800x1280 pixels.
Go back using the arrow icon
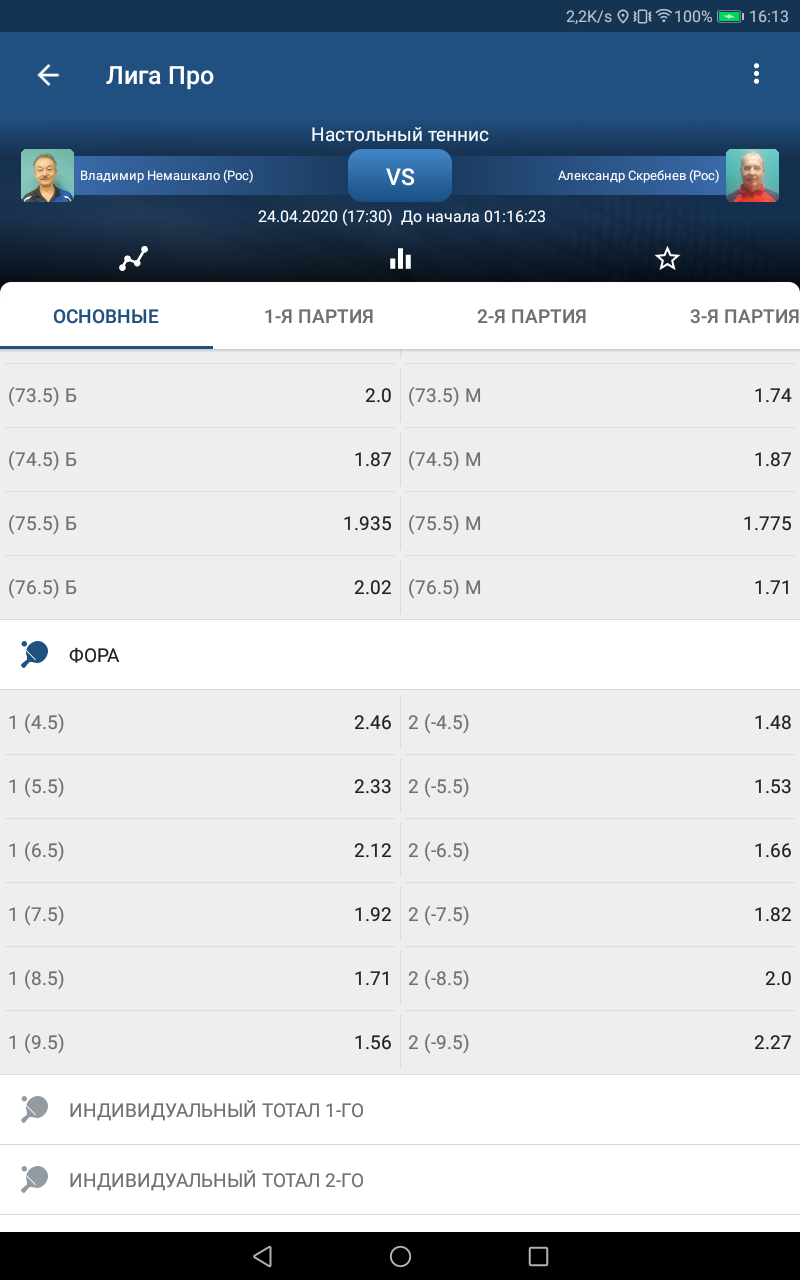point(48,75)
